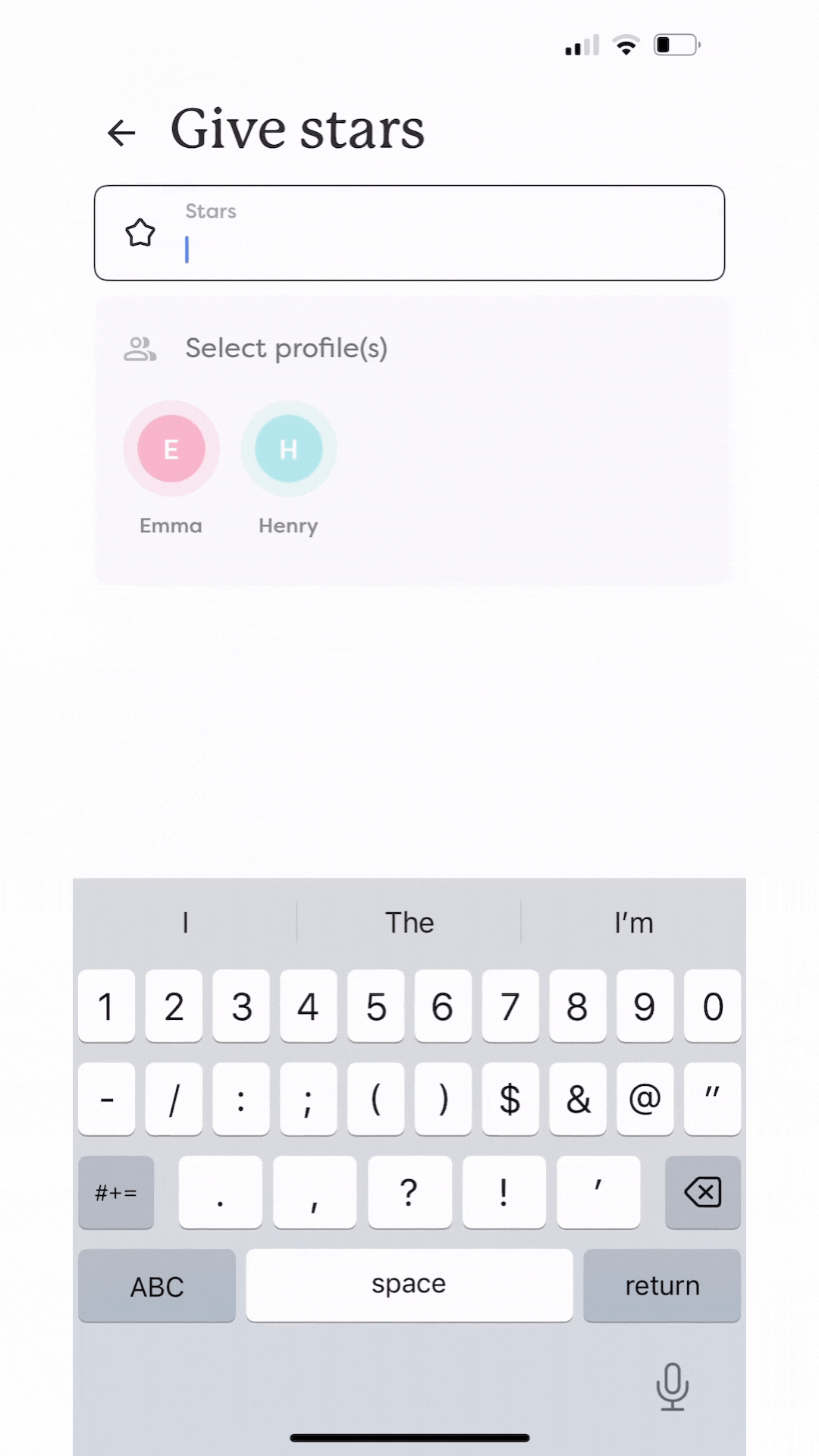Tap the 0 key

712,1006
